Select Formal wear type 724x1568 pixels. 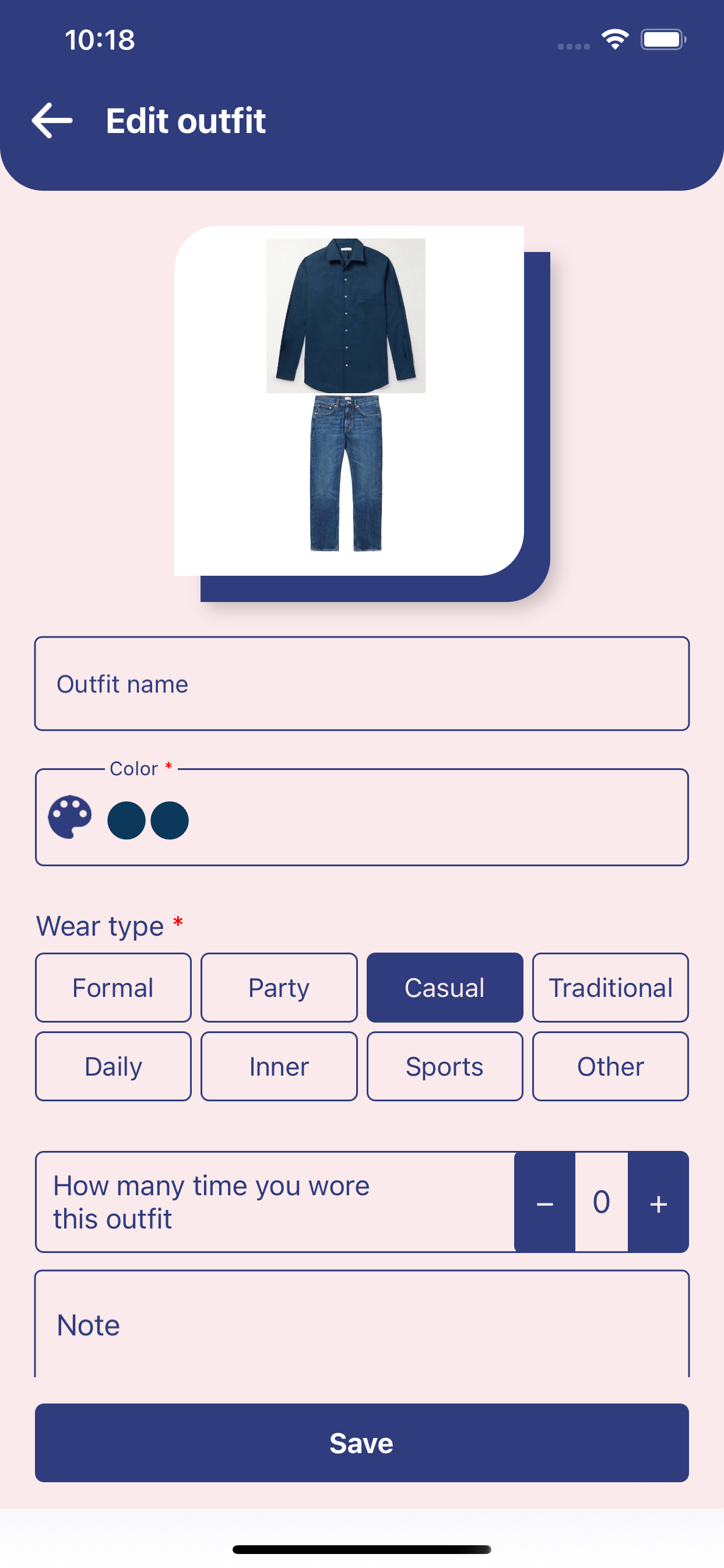pyautogui.click(x=113, y=988)
